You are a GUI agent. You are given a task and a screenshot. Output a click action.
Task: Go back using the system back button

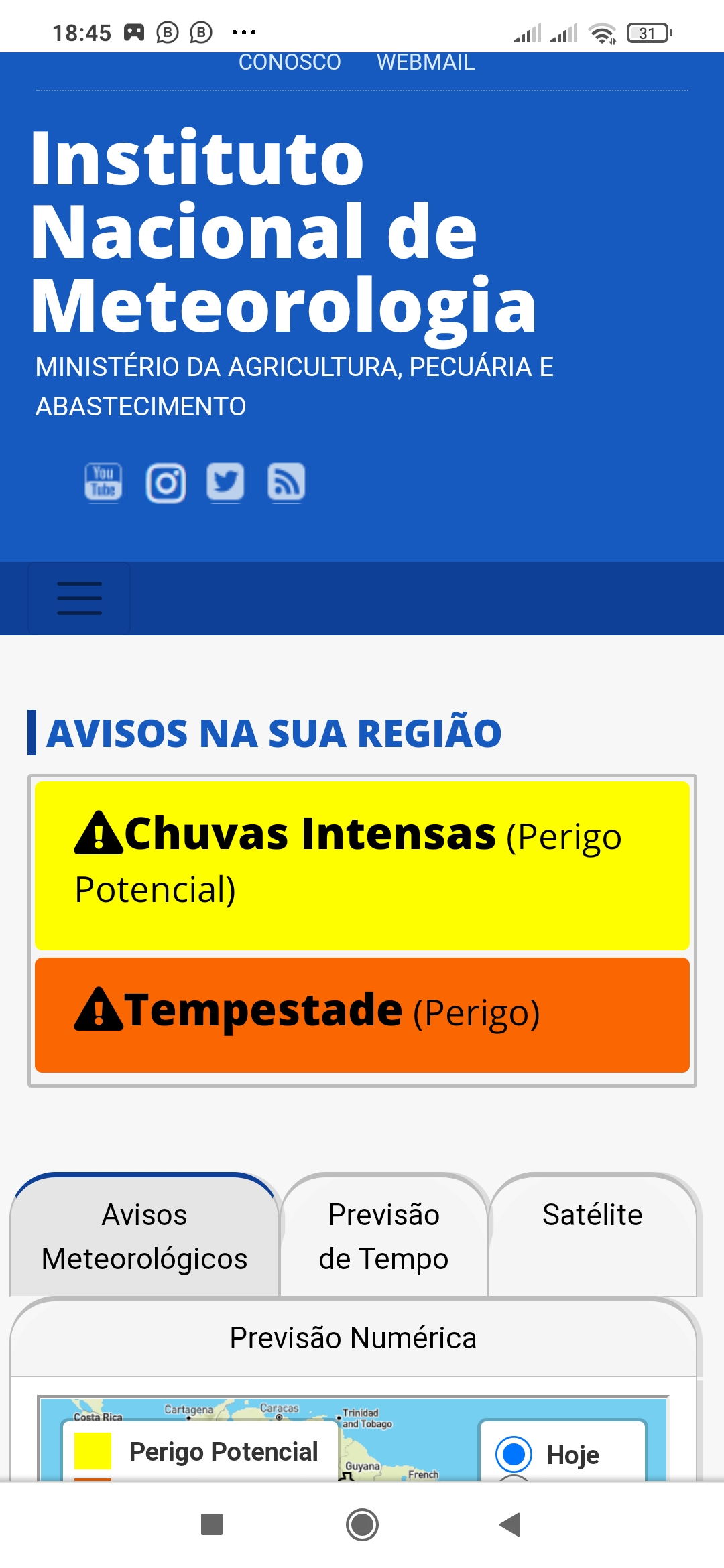click(x=511, y=1524)
